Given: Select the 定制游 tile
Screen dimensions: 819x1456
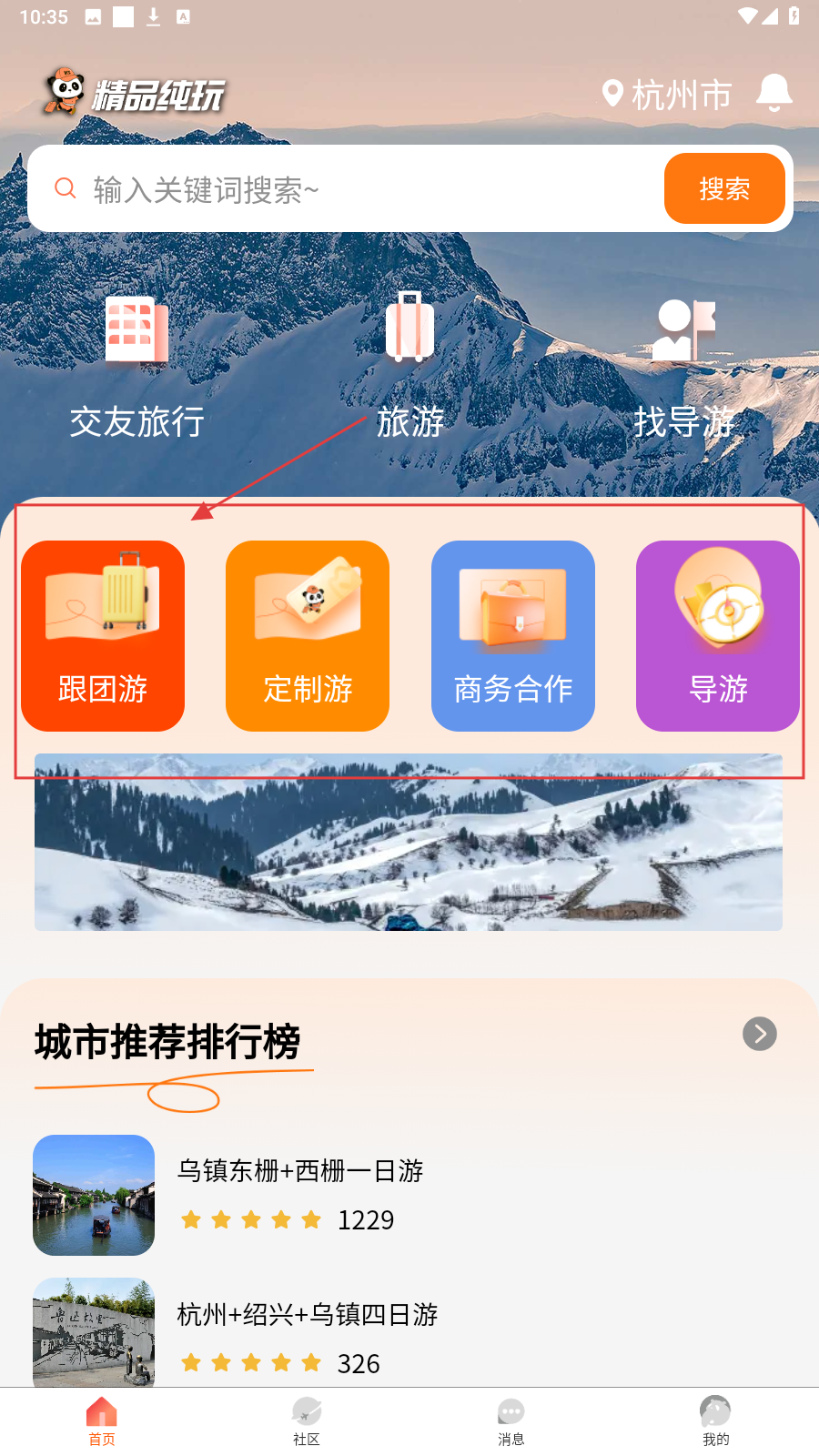Looking at the screenshot, I should pos(308,636).
